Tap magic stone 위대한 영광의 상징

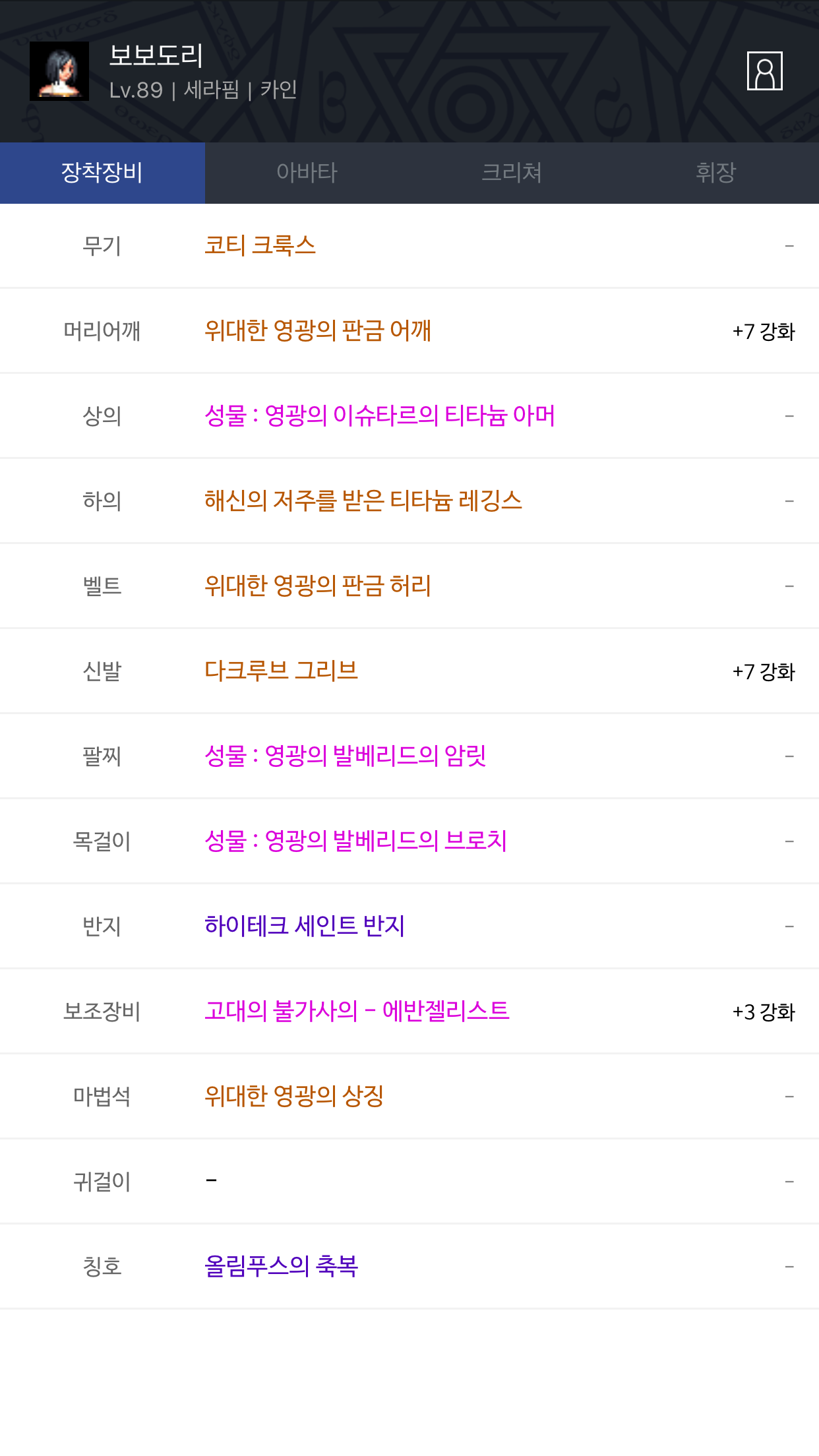(x=293, y=1096)
